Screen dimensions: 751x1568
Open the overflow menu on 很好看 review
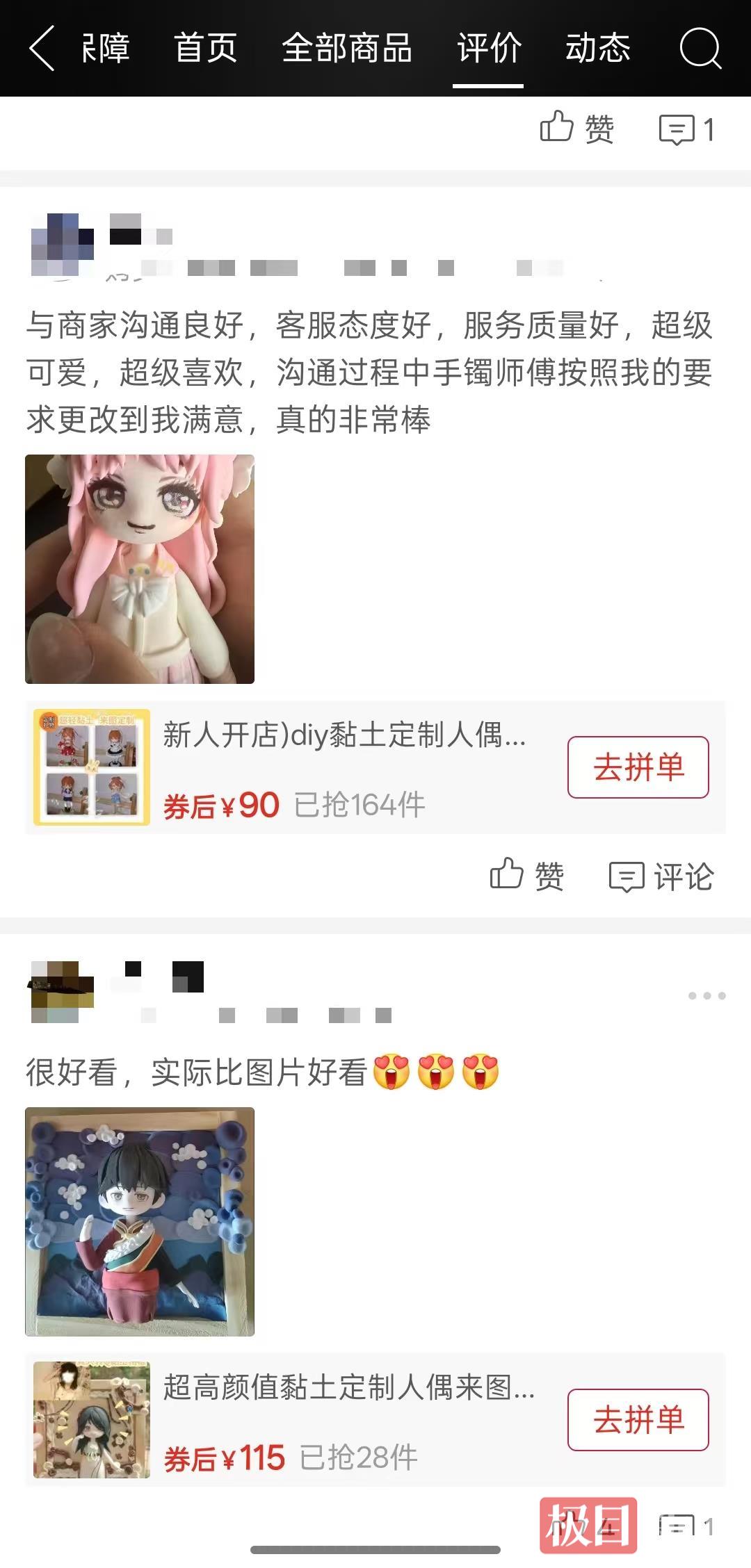[x=706, y=996]
